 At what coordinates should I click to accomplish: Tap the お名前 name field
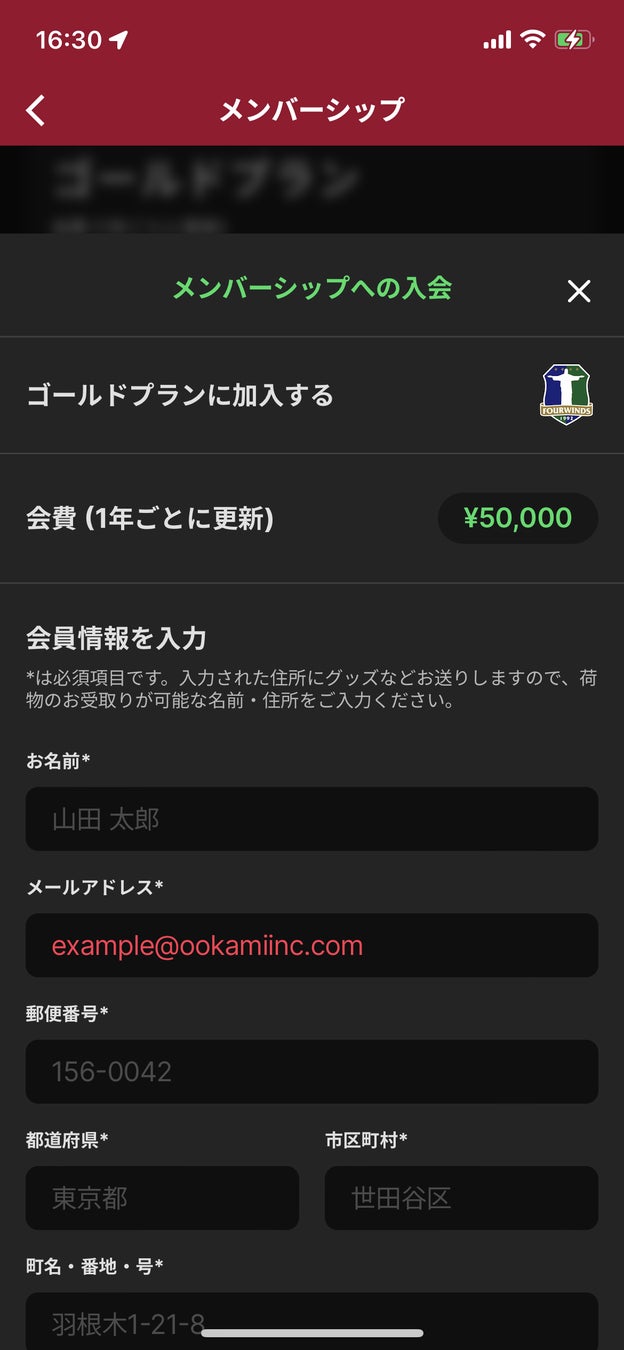click(311, 819)
